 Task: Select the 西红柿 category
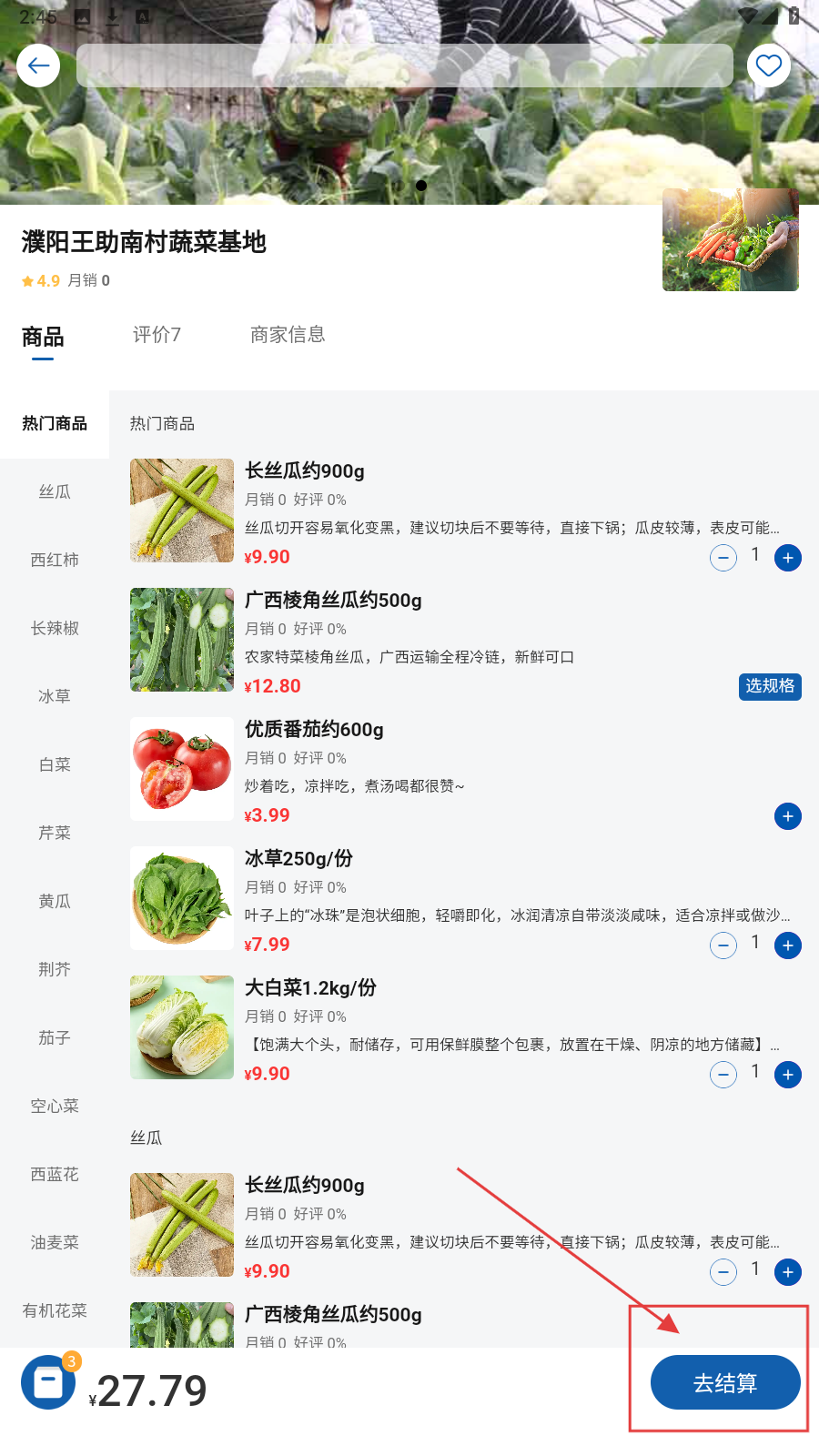[55, 560]
